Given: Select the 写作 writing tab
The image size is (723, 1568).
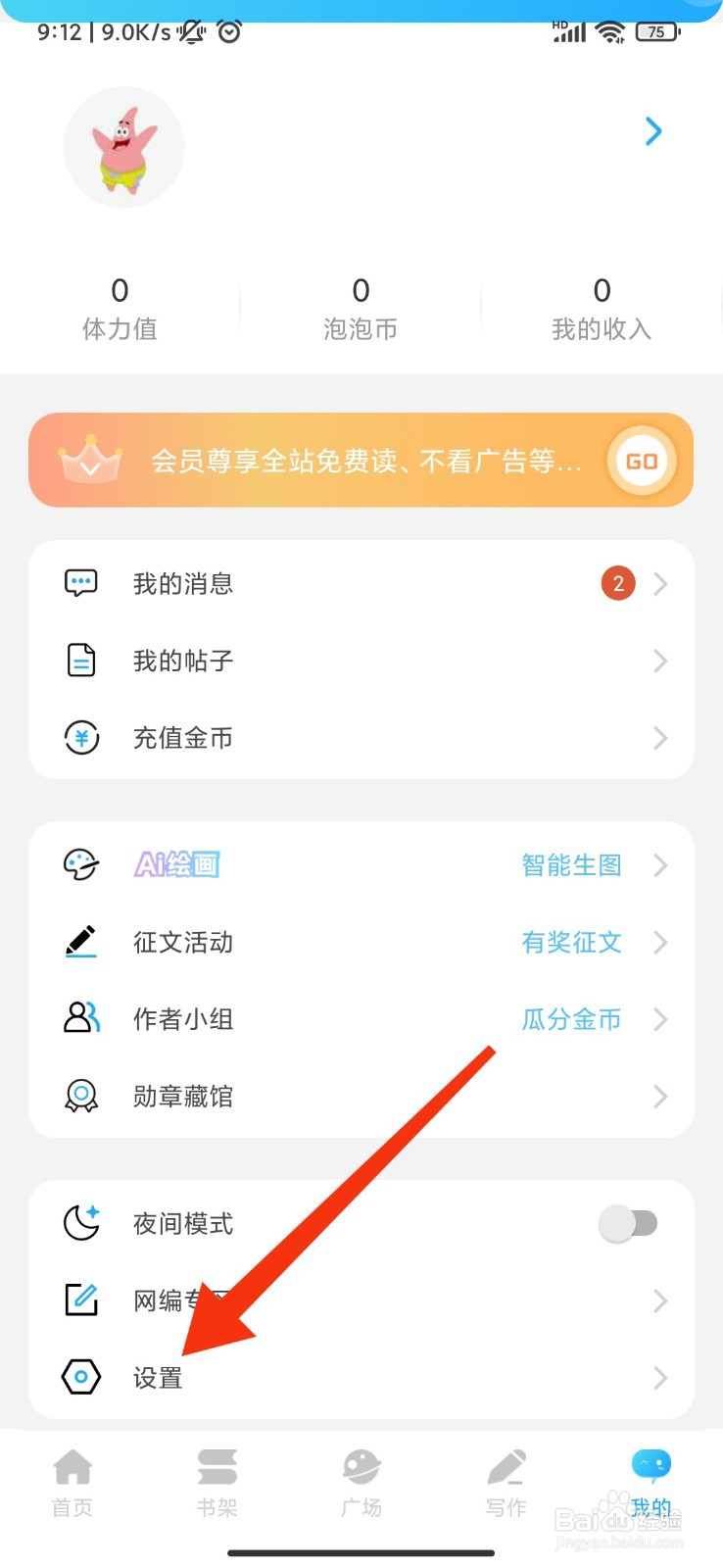Looking at the screenshot, I should click(505, 1480).
